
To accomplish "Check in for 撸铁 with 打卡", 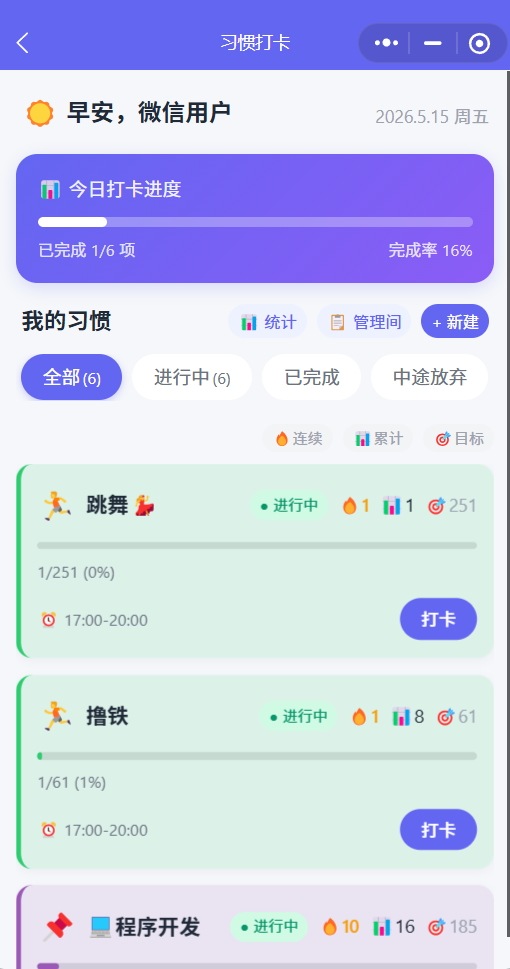I will pyautogui.click(x=438, y=830).
